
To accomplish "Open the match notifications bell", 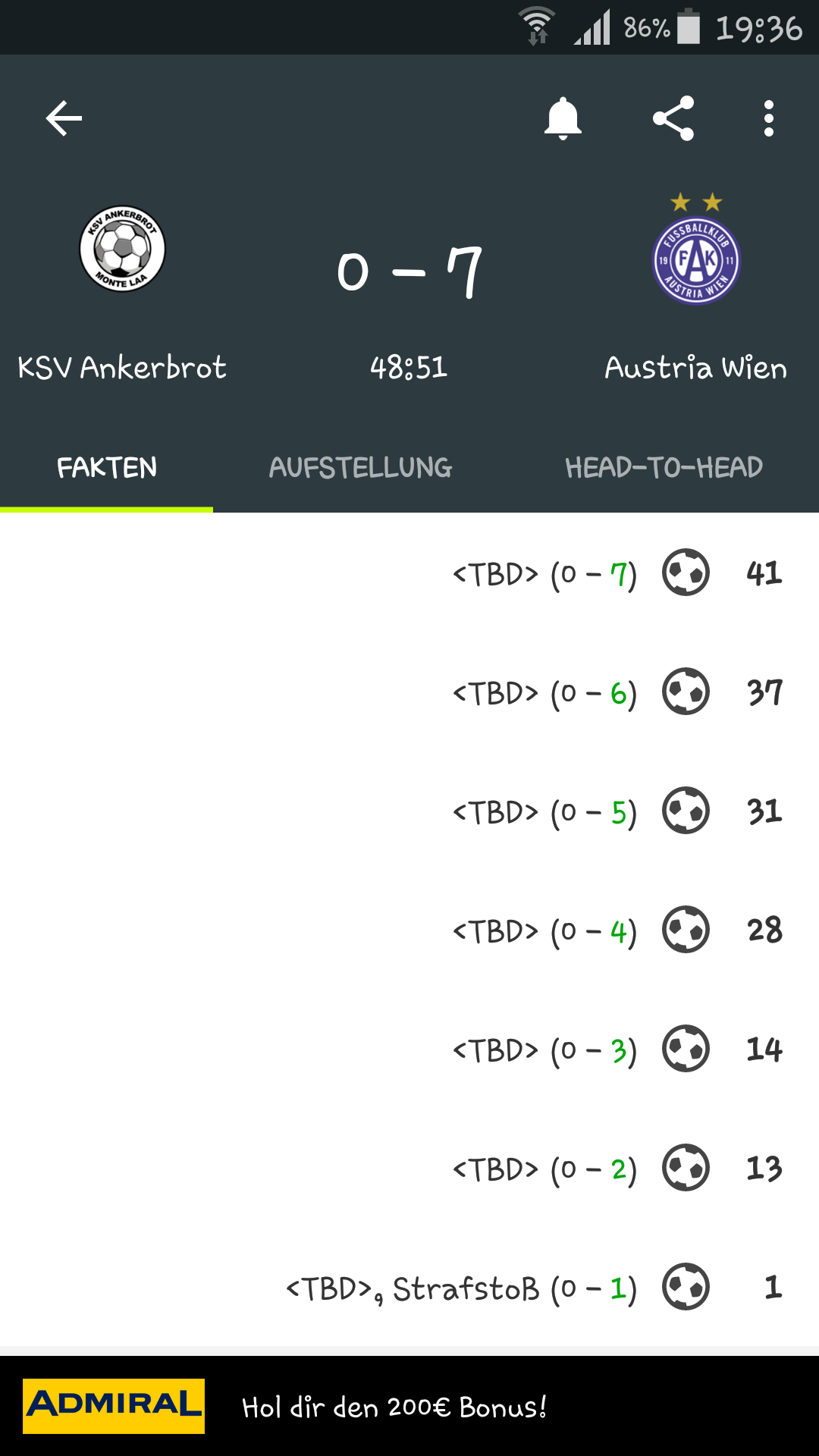I will click(x=563, y=118).
